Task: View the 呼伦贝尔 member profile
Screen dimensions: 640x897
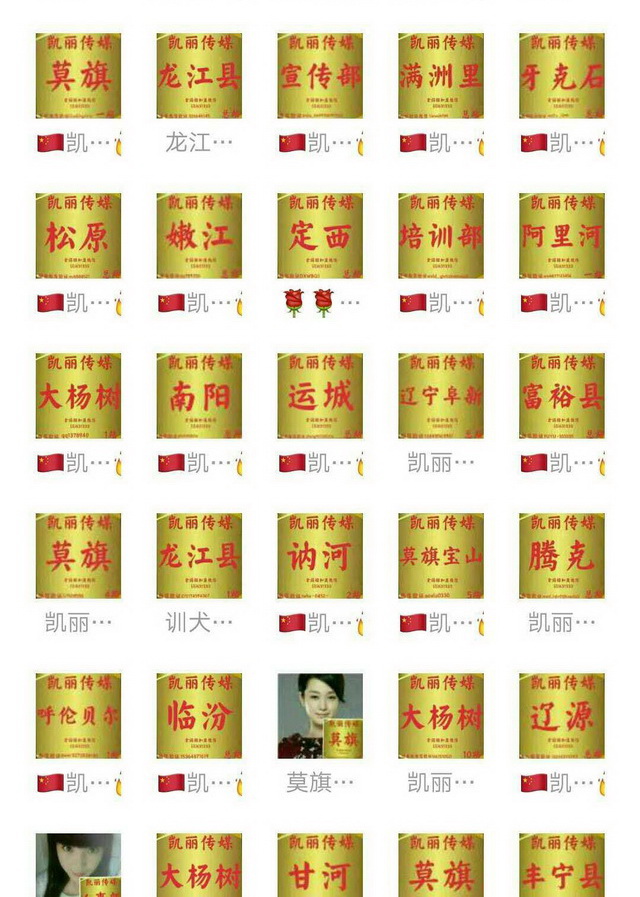Action: coord(78,716)
